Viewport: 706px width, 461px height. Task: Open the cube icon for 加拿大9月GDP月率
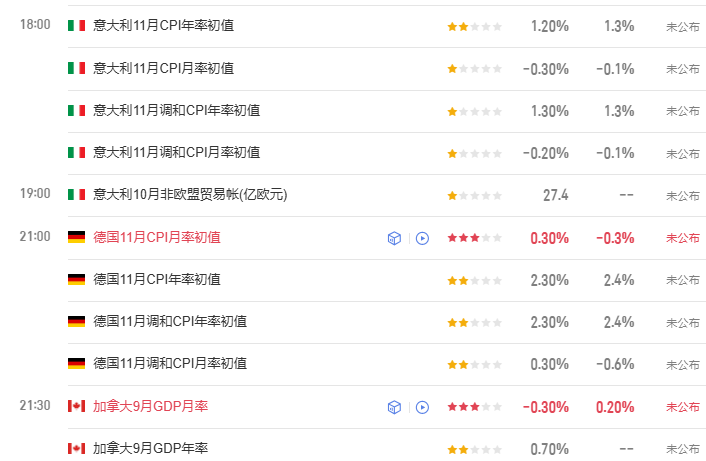tap(394, 407)
